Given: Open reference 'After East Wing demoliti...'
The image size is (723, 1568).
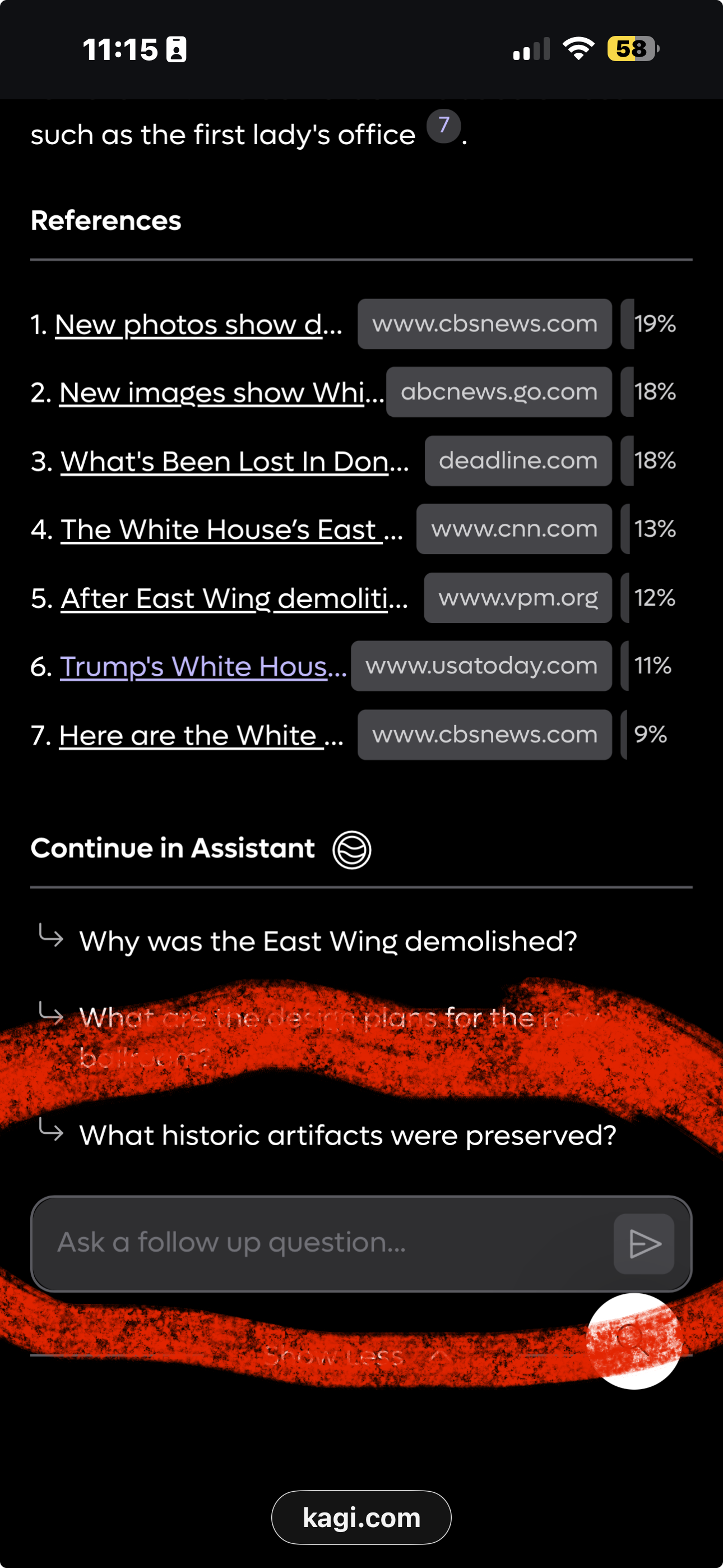Looking at the screenshot, I should tap(234, 598).
